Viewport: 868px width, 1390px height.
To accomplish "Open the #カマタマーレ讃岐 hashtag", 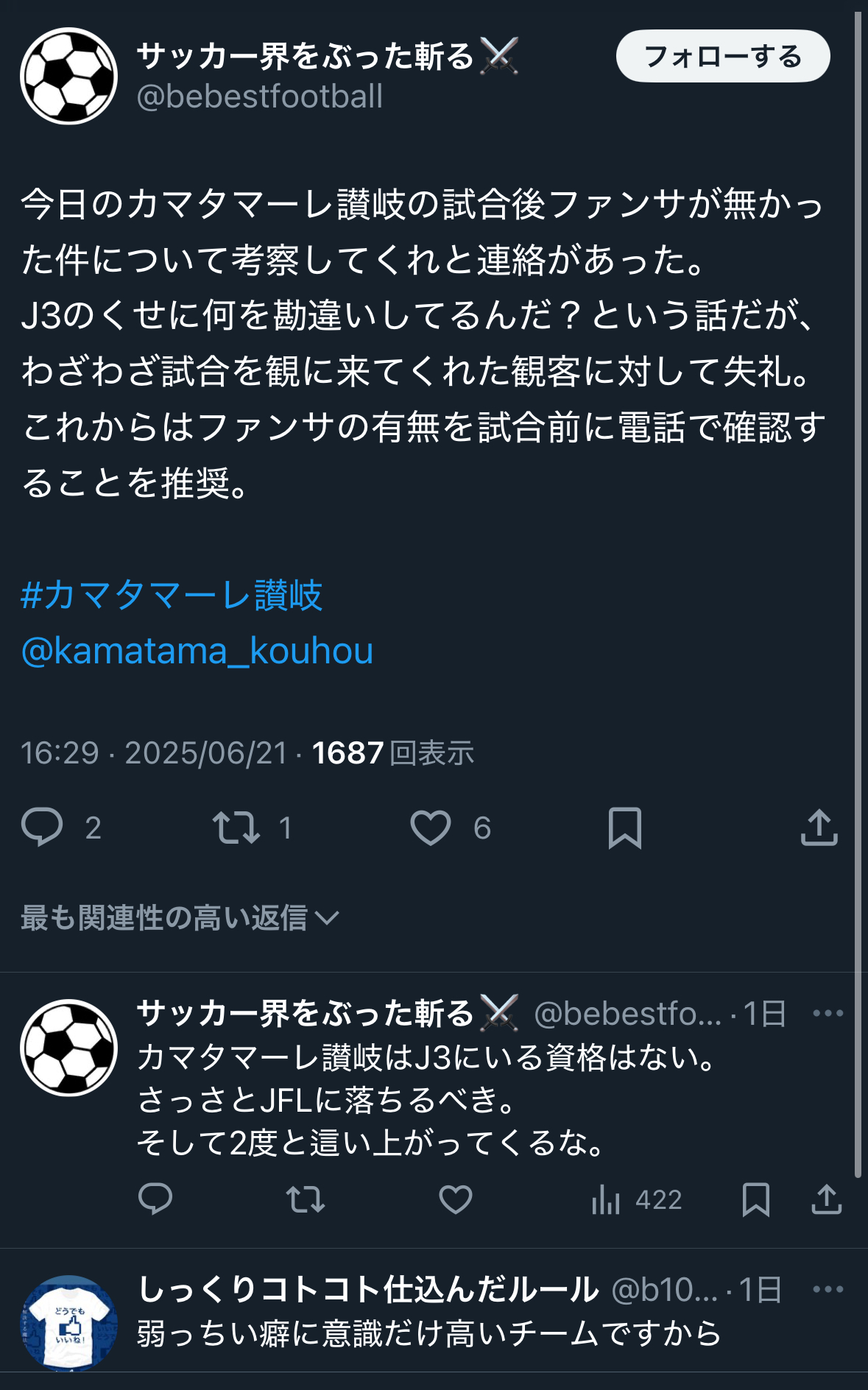I will 172,595.
